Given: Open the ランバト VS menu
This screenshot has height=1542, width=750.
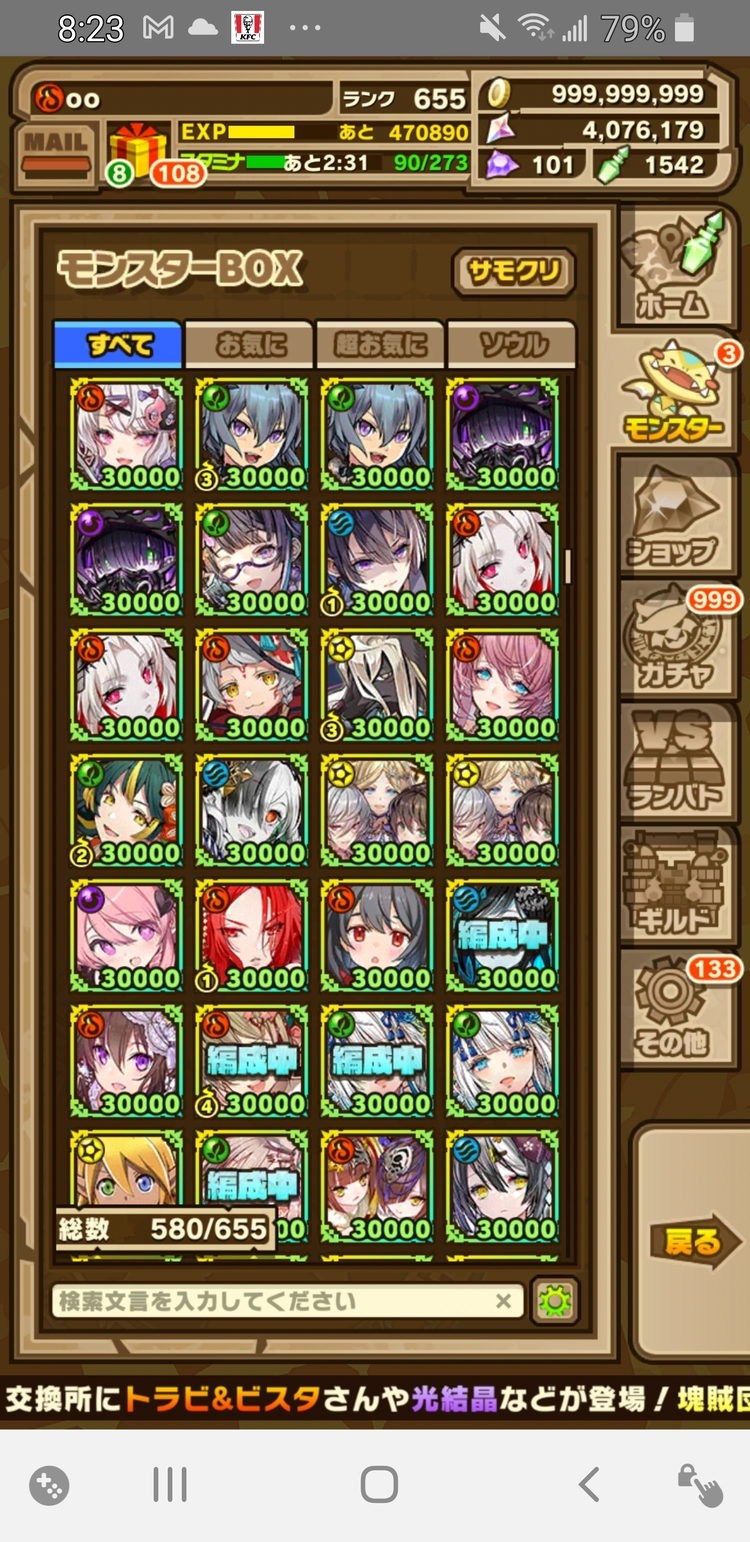Looking at the screenshot, I should coord(672,762).
